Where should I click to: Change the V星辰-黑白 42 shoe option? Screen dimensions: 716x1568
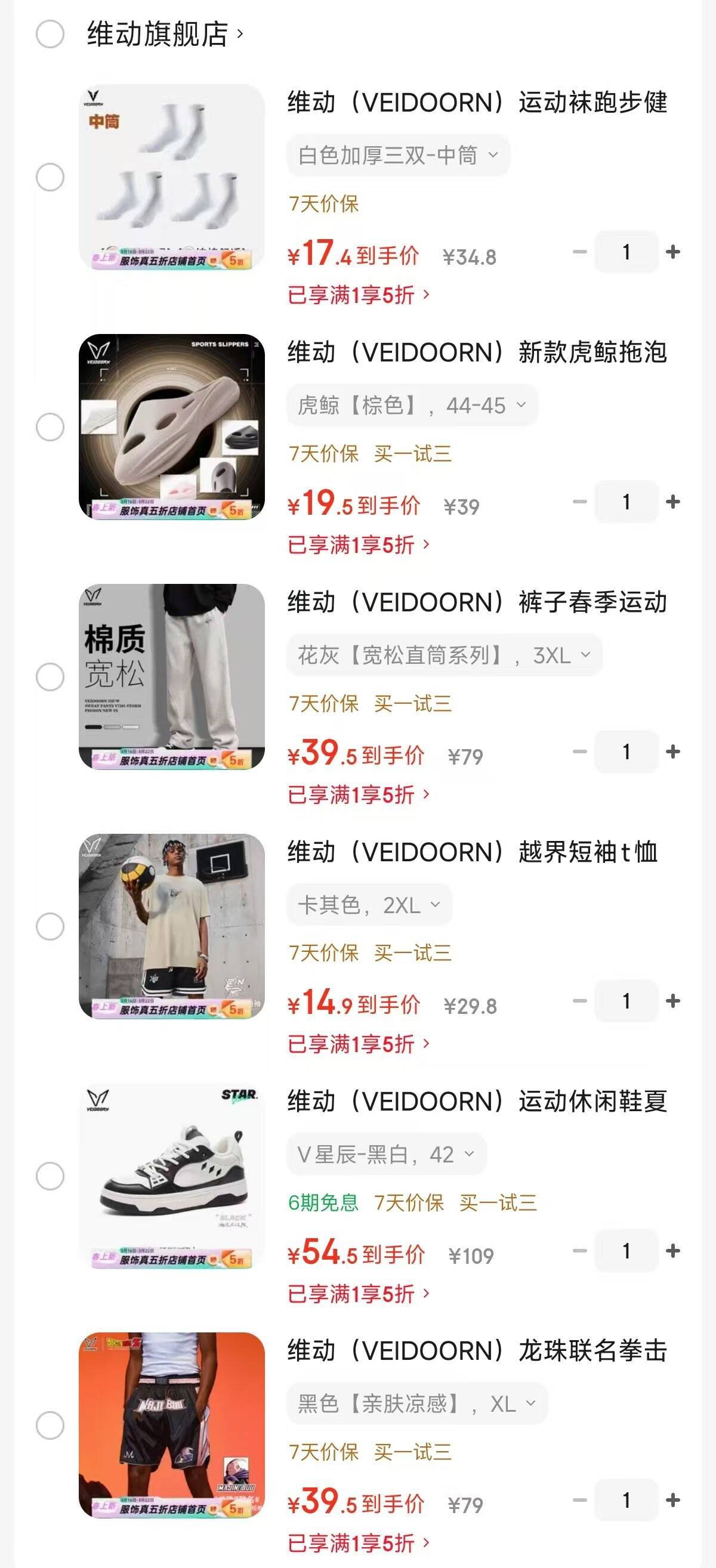pyautogui.click(x=386, y=1155)
